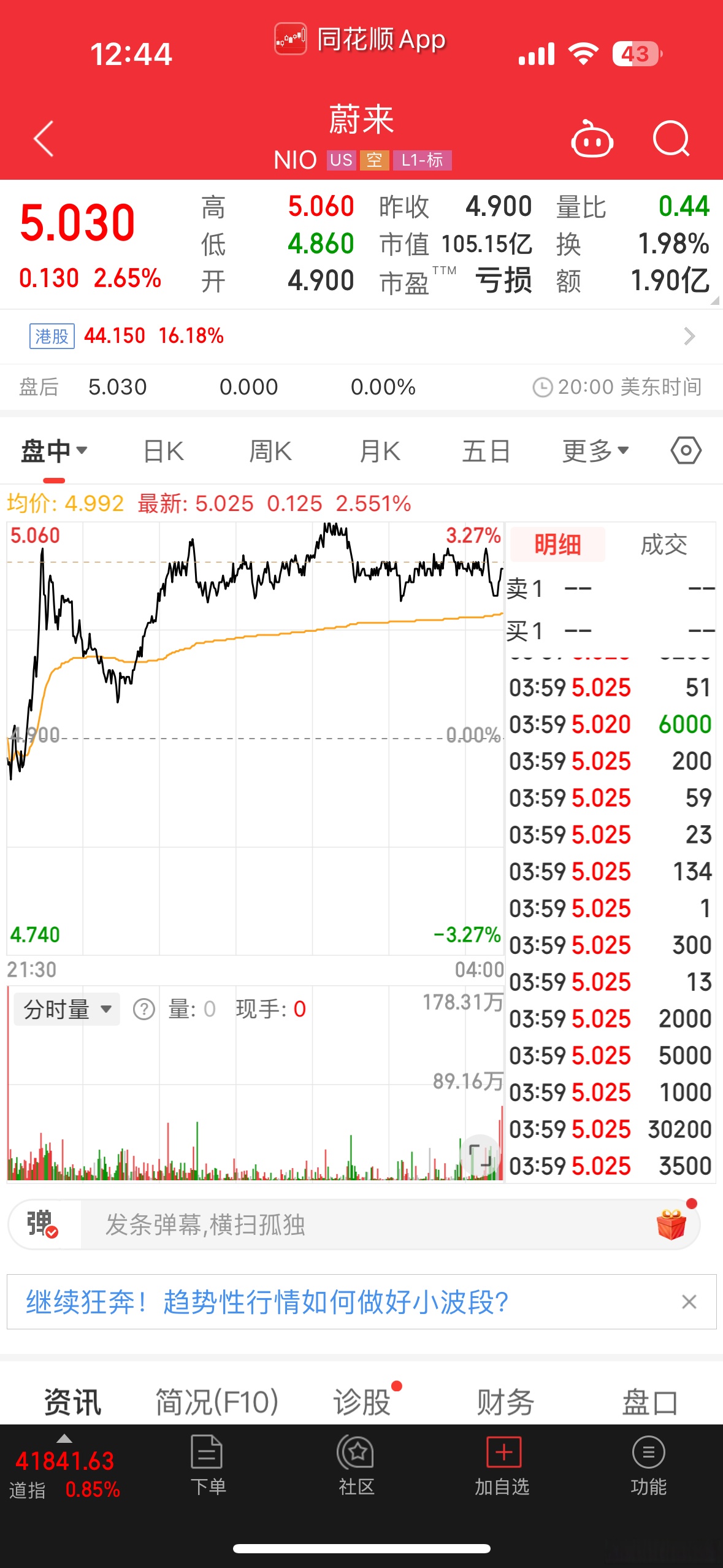
Task: Switch to the 月K chart tab
Action: click(380, 452)
